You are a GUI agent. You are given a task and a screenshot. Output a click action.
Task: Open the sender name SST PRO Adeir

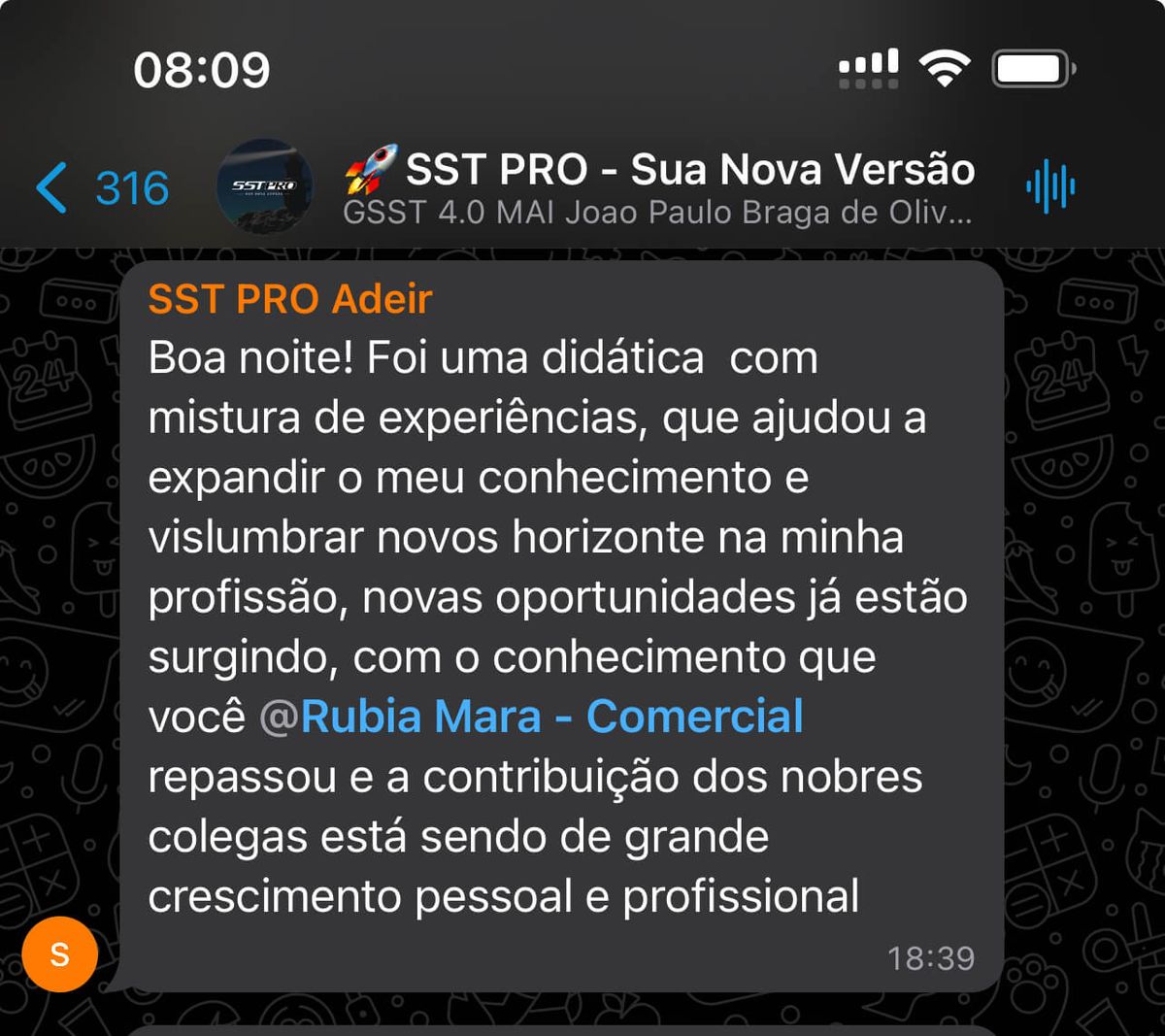(289, 299)
